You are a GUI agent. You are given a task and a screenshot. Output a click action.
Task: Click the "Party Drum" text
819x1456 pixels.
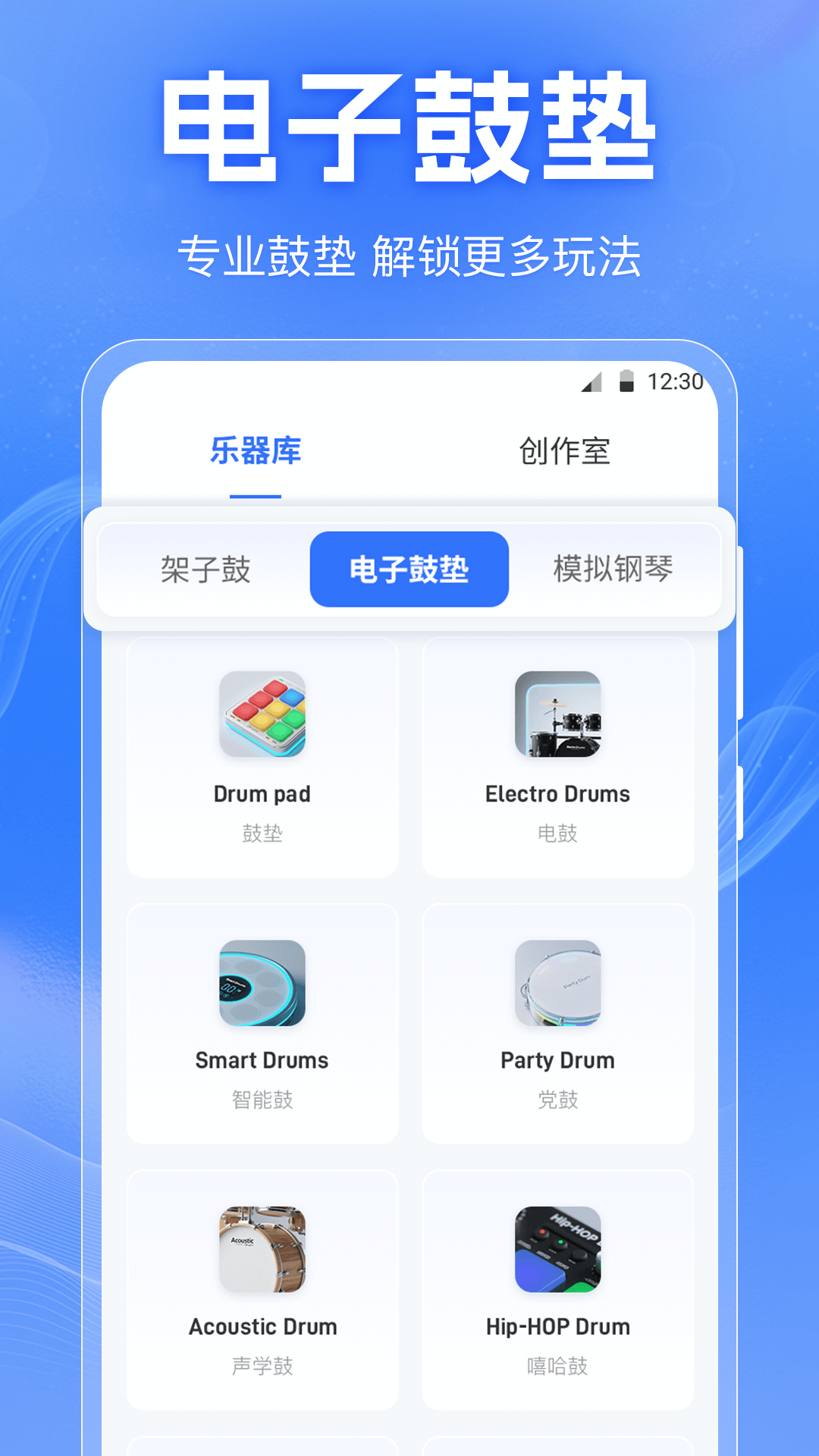558,1060
